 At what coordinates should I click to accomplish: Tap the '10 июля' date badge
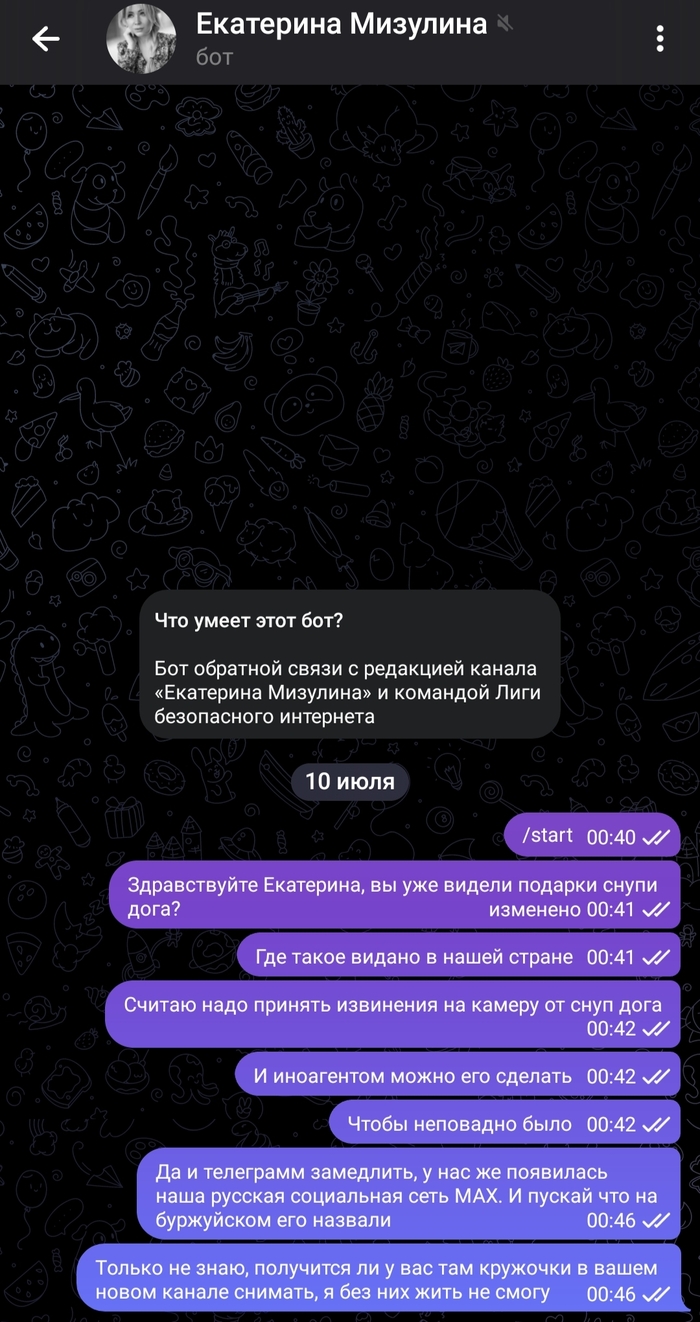click(350, 781)
